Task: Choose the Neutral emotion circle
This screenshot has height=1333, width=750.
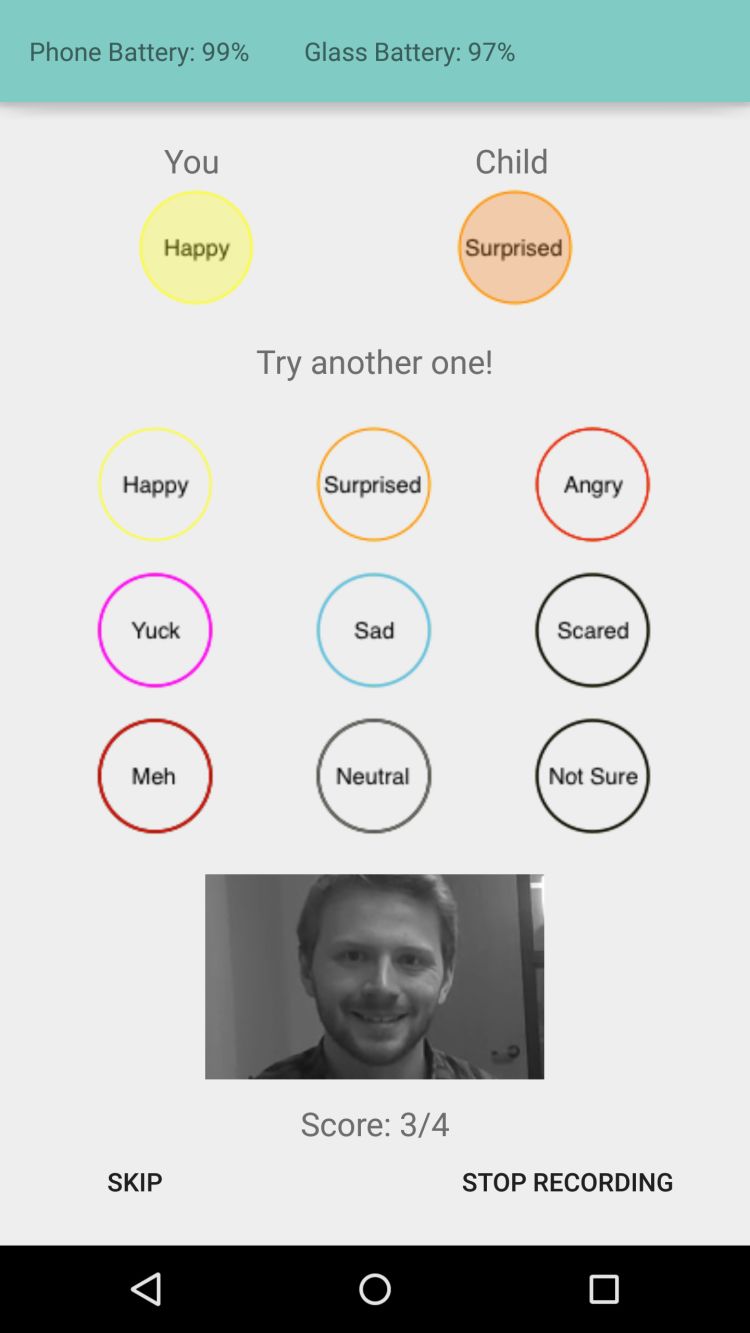Action: (373, 775)
